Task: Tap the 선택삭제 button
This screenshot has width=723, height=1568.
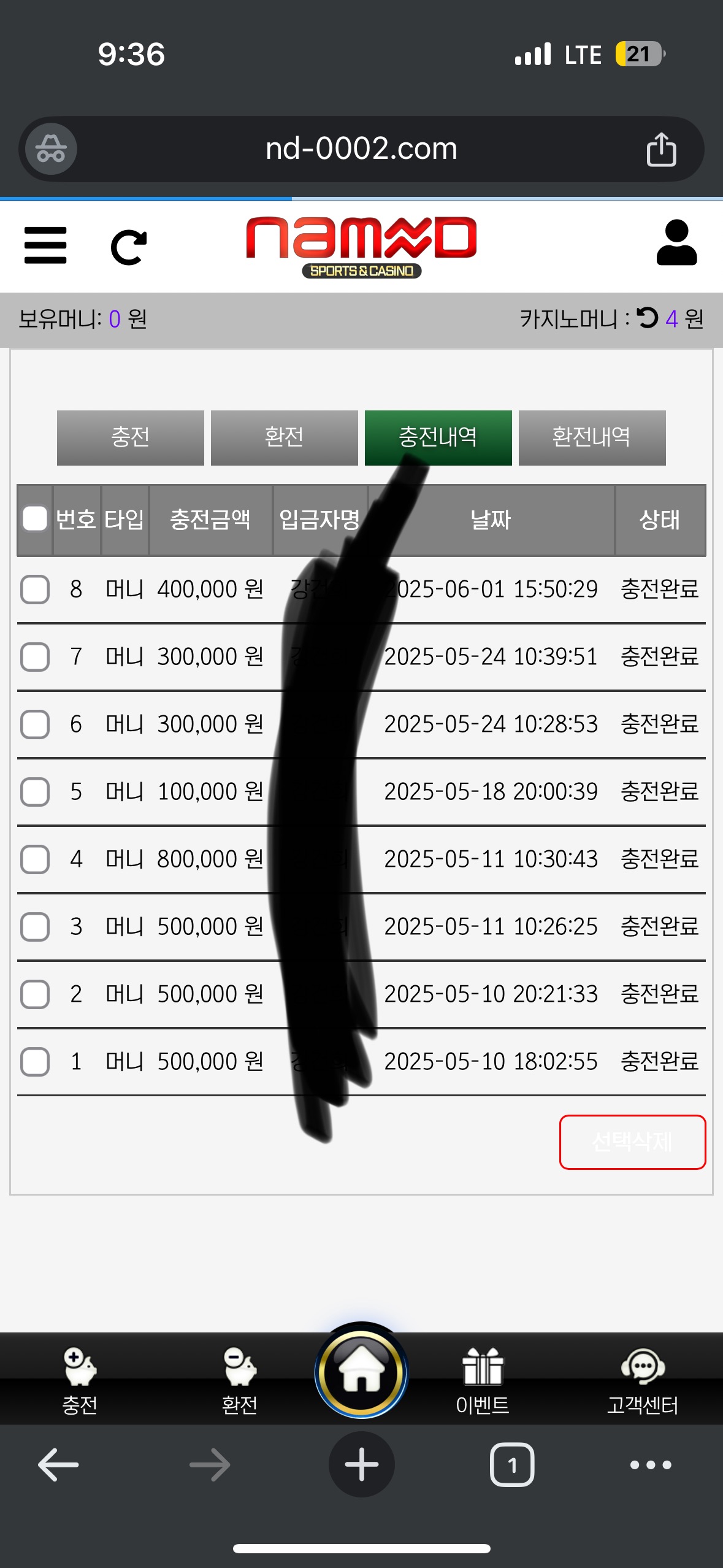Action: coord(632,1142)
